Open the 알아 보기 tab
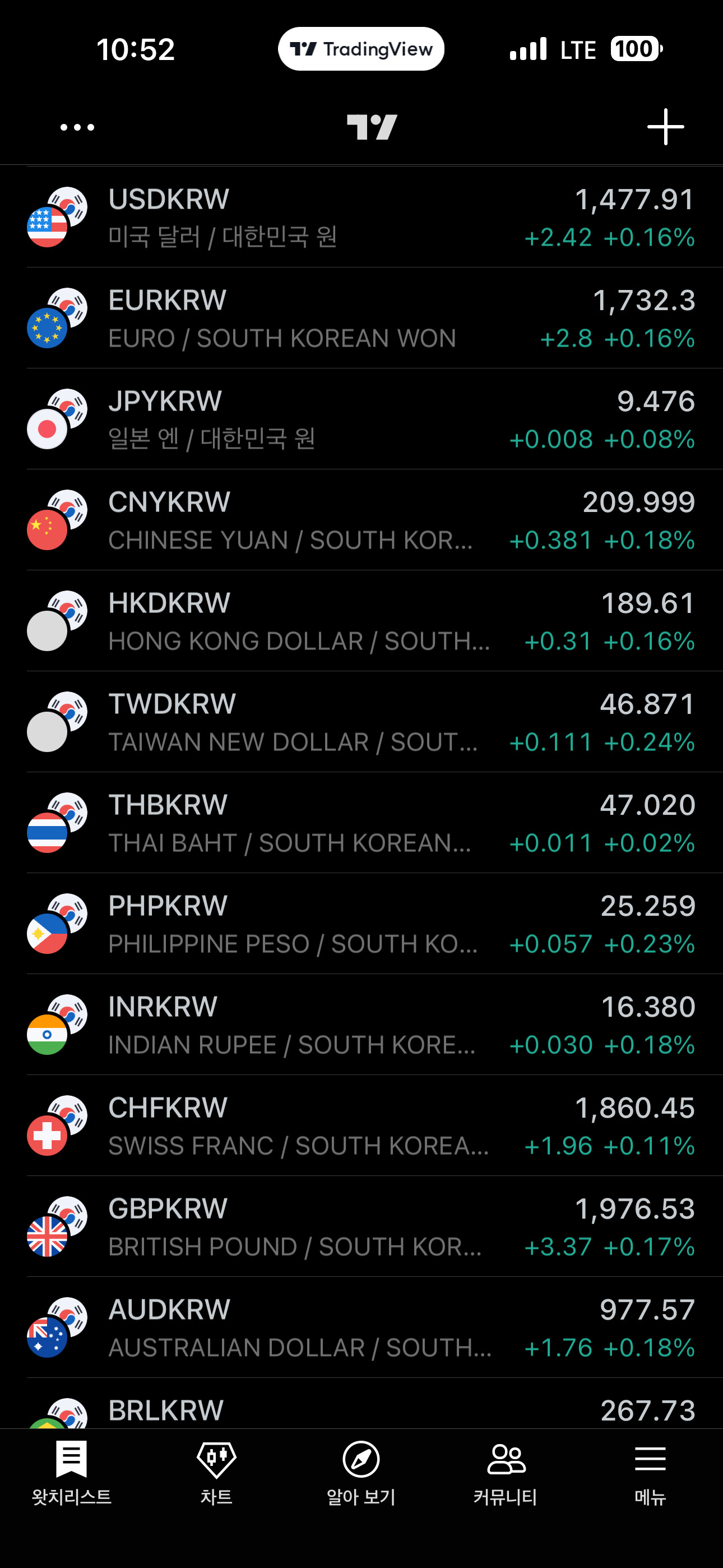Viewport: 723px width, 1568px height. [x=361, y=1473]
